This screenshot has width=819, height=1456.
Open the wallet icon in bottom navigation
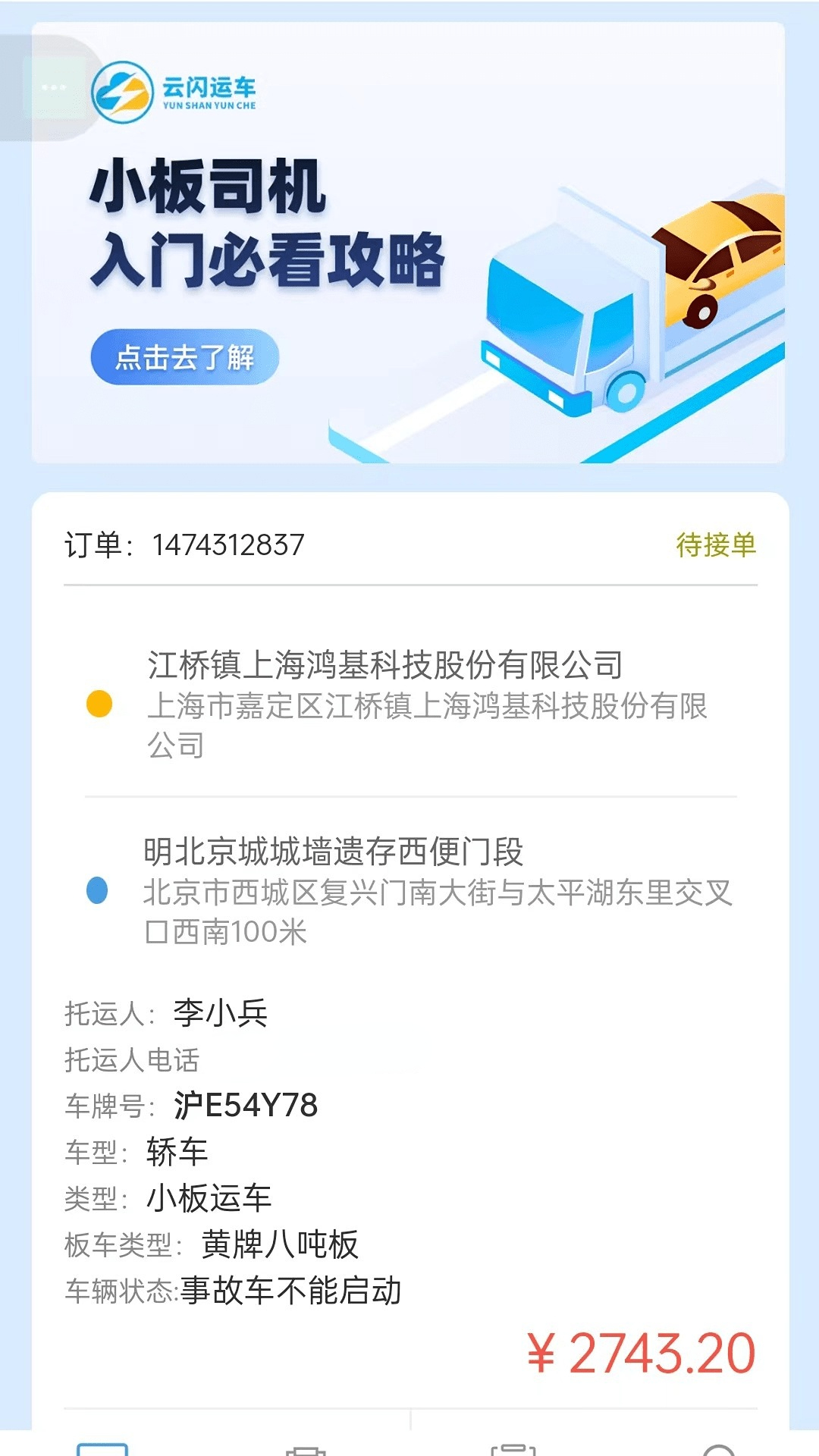click(512, 1445)
